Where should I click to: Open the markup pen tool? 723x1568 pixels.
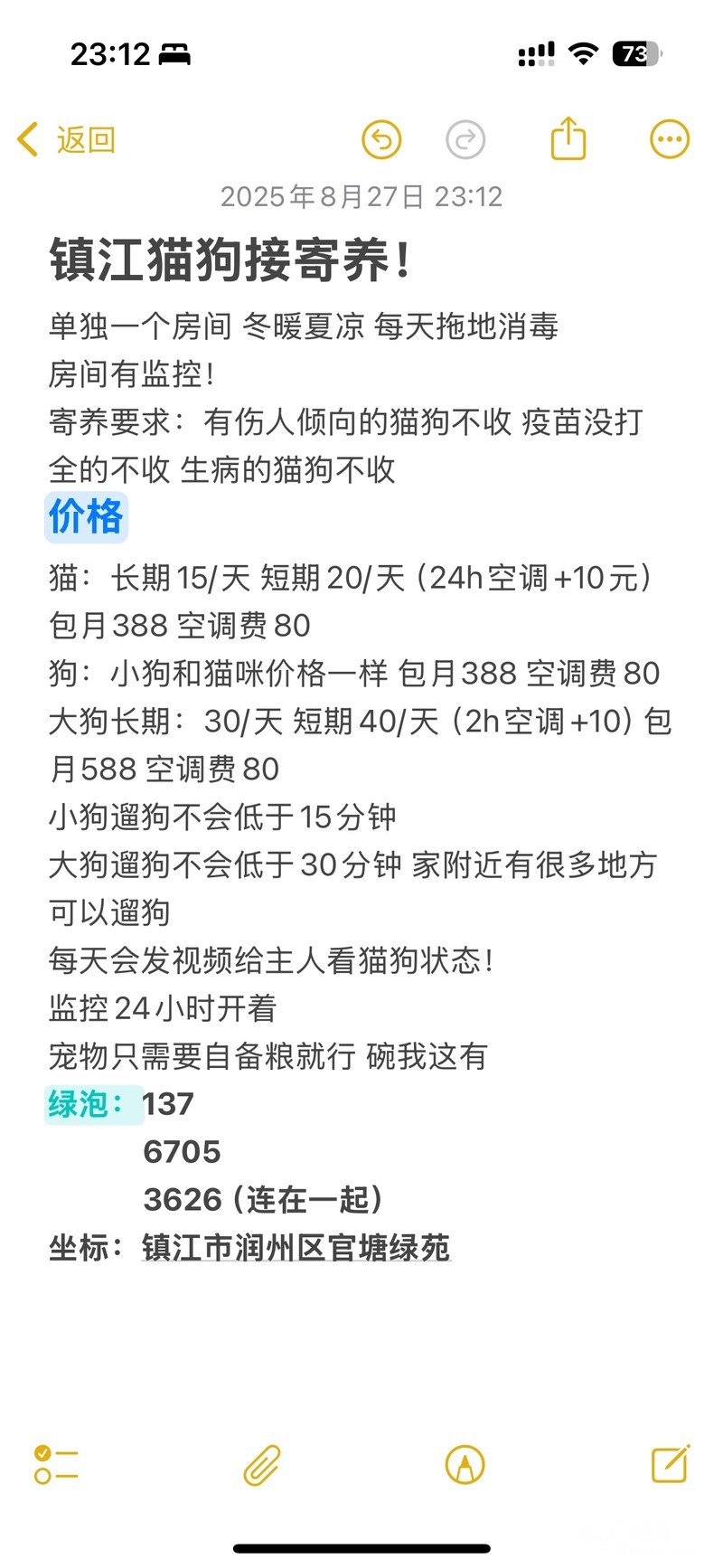pos(465,1465)
